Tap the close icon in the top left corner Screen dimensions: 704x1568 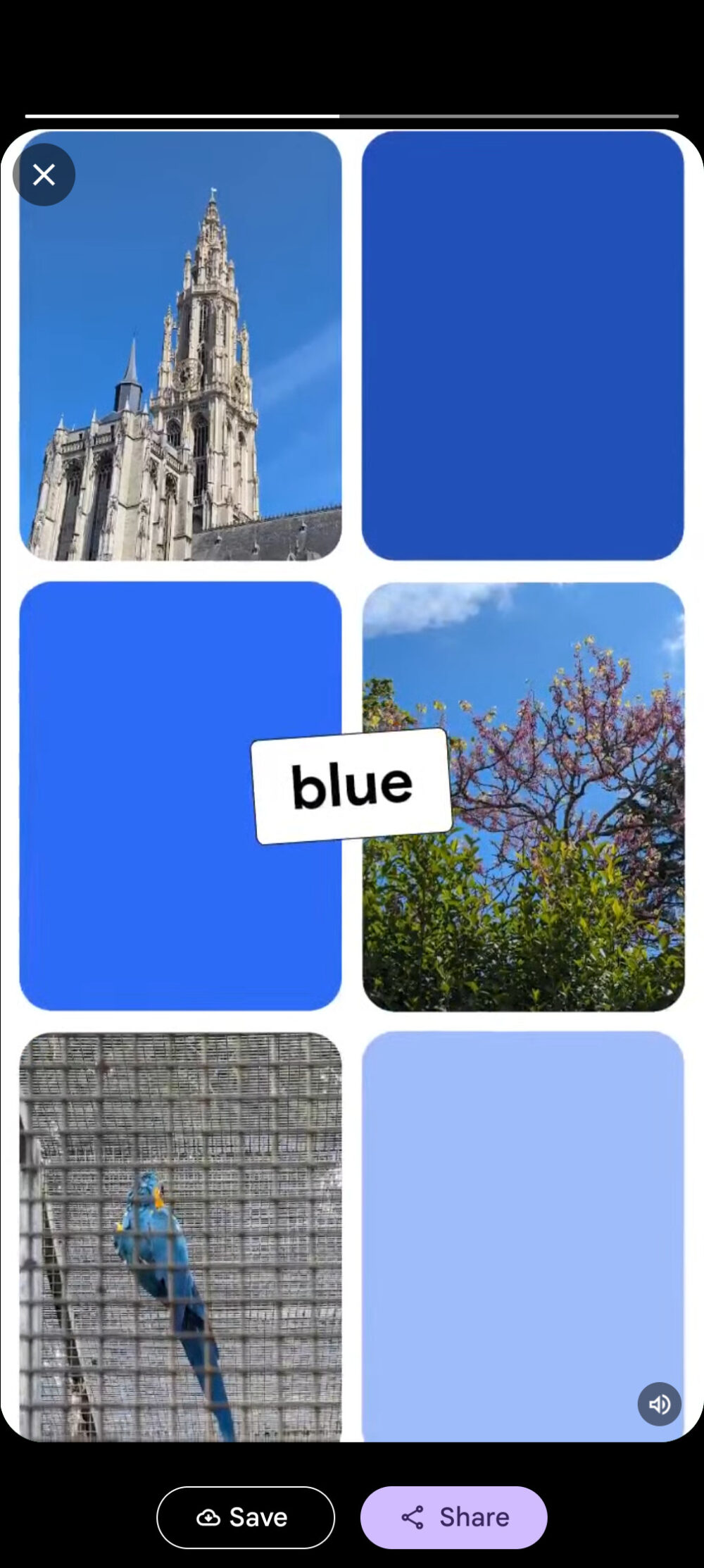pos(44,175)
